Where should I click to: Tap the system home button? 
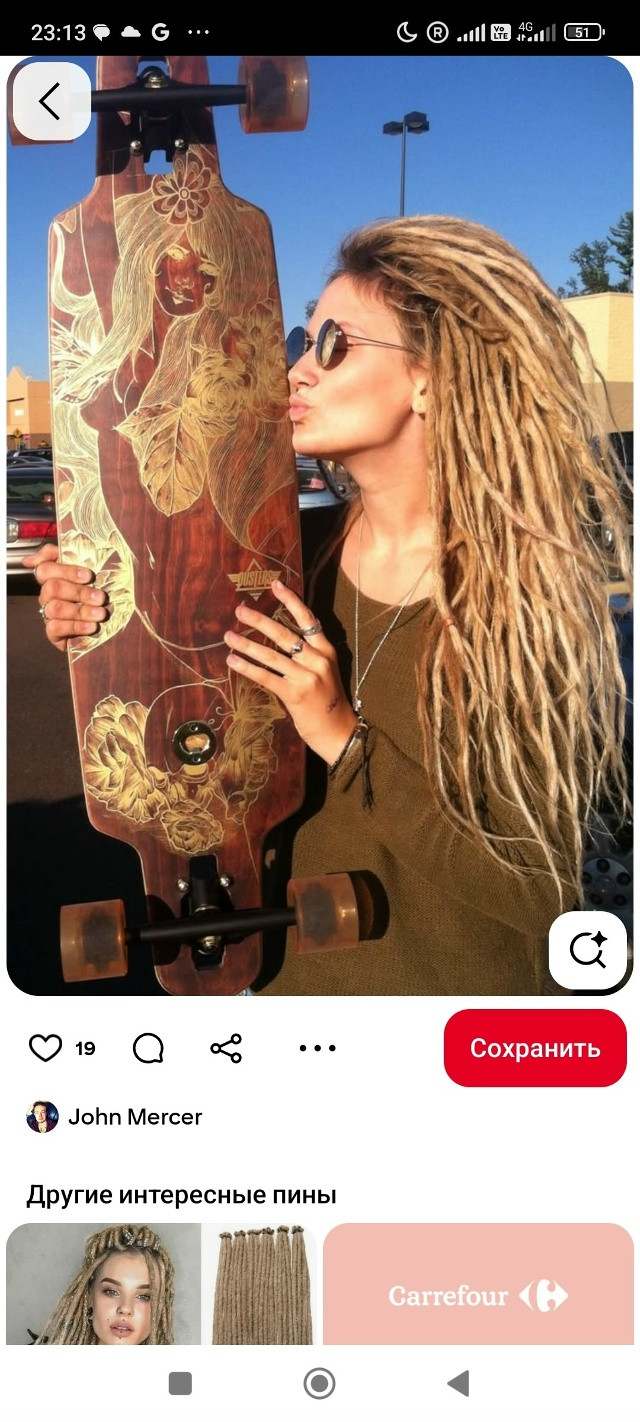click(319, 1384)
